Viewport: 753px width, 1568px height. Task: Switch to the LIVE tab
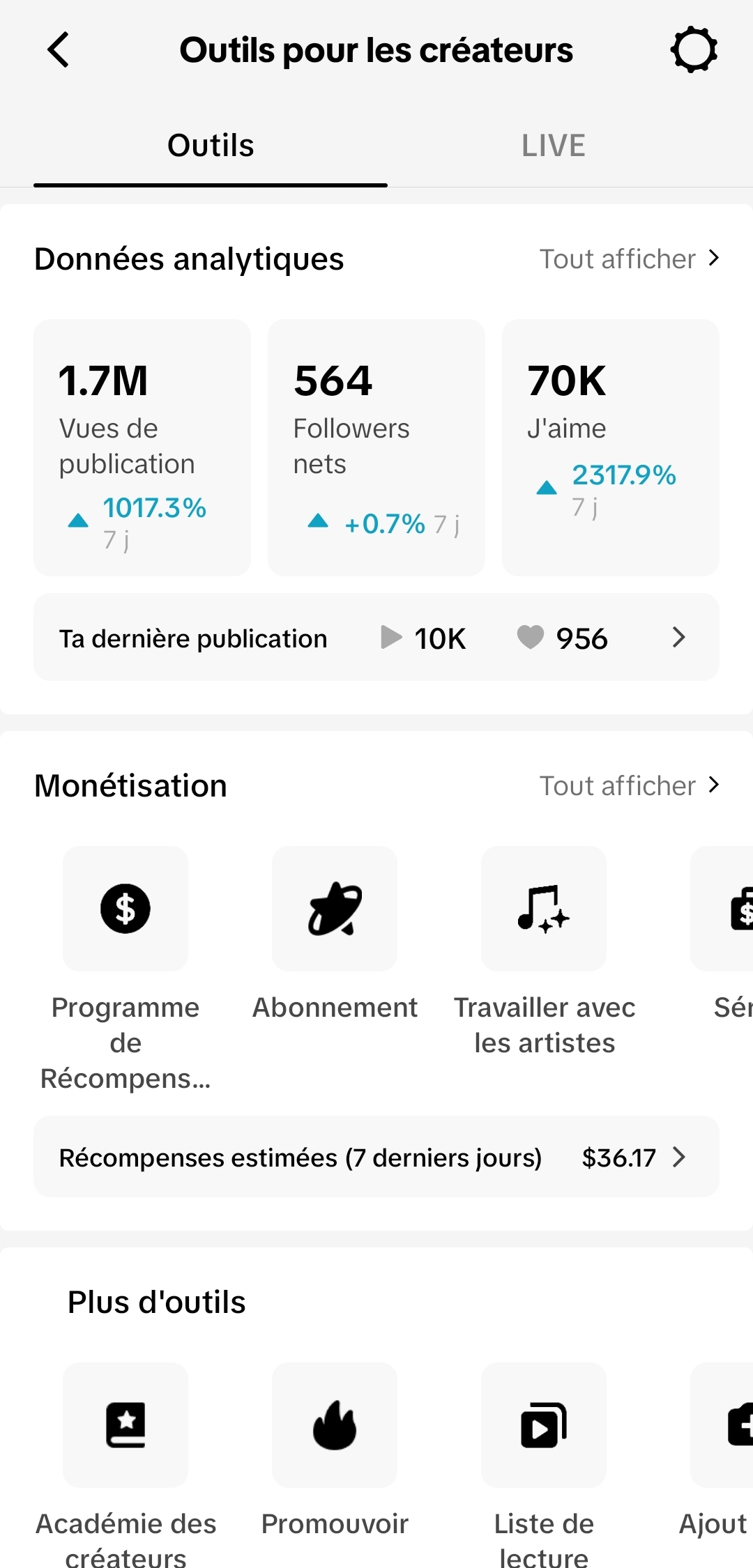point(553,145)
